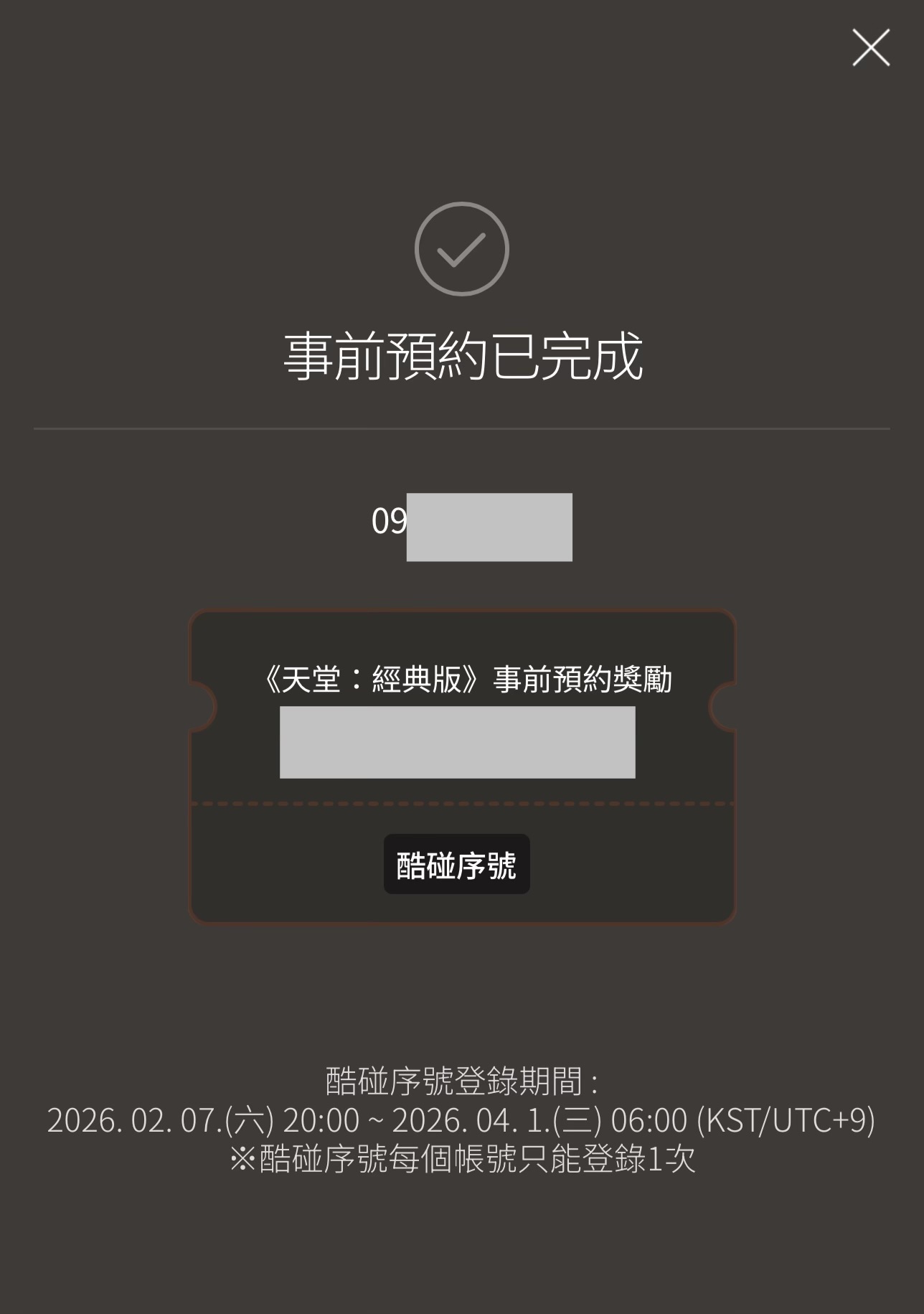
Task: Tap the 酷碰序號 coupon code button
Action: 456,864
